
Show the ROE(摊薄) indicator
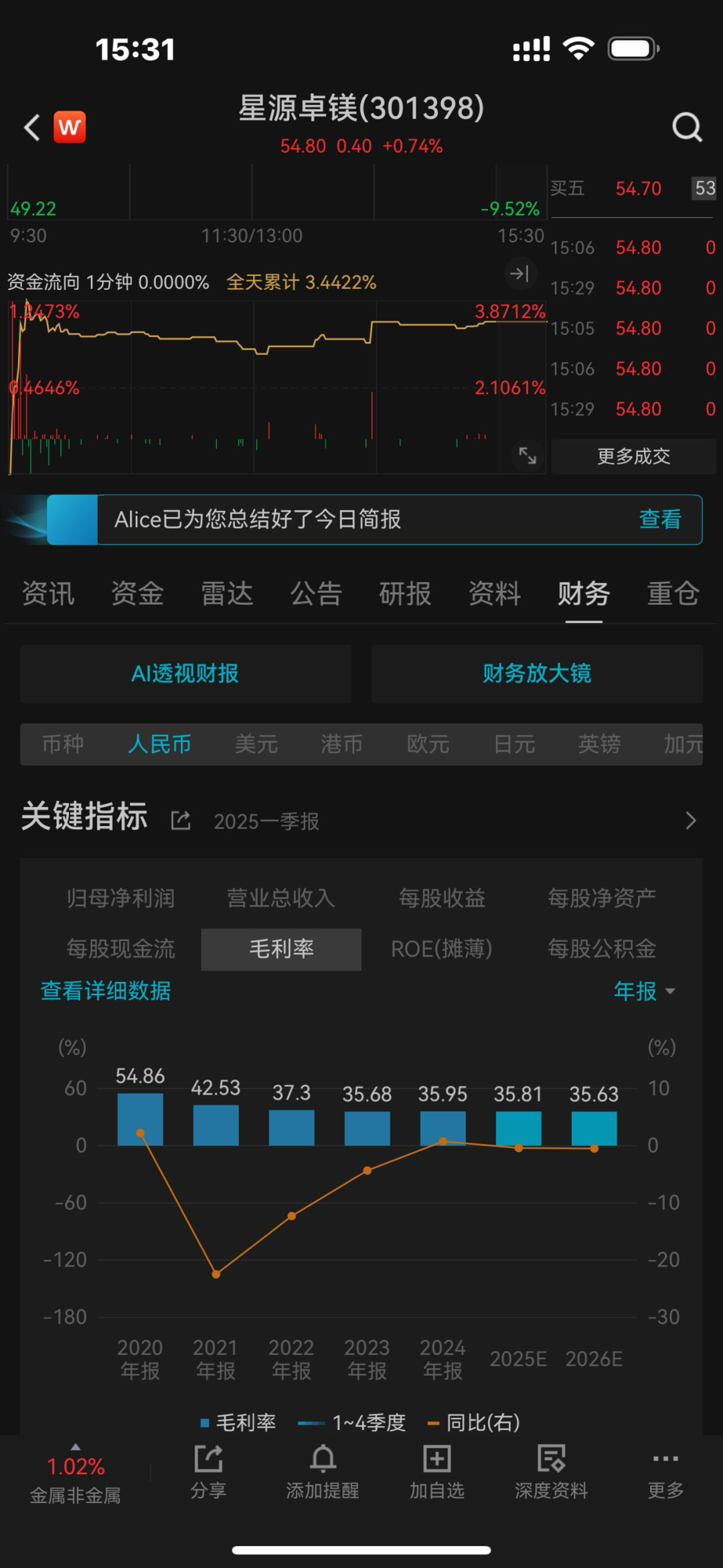click(x=441, y=948)
